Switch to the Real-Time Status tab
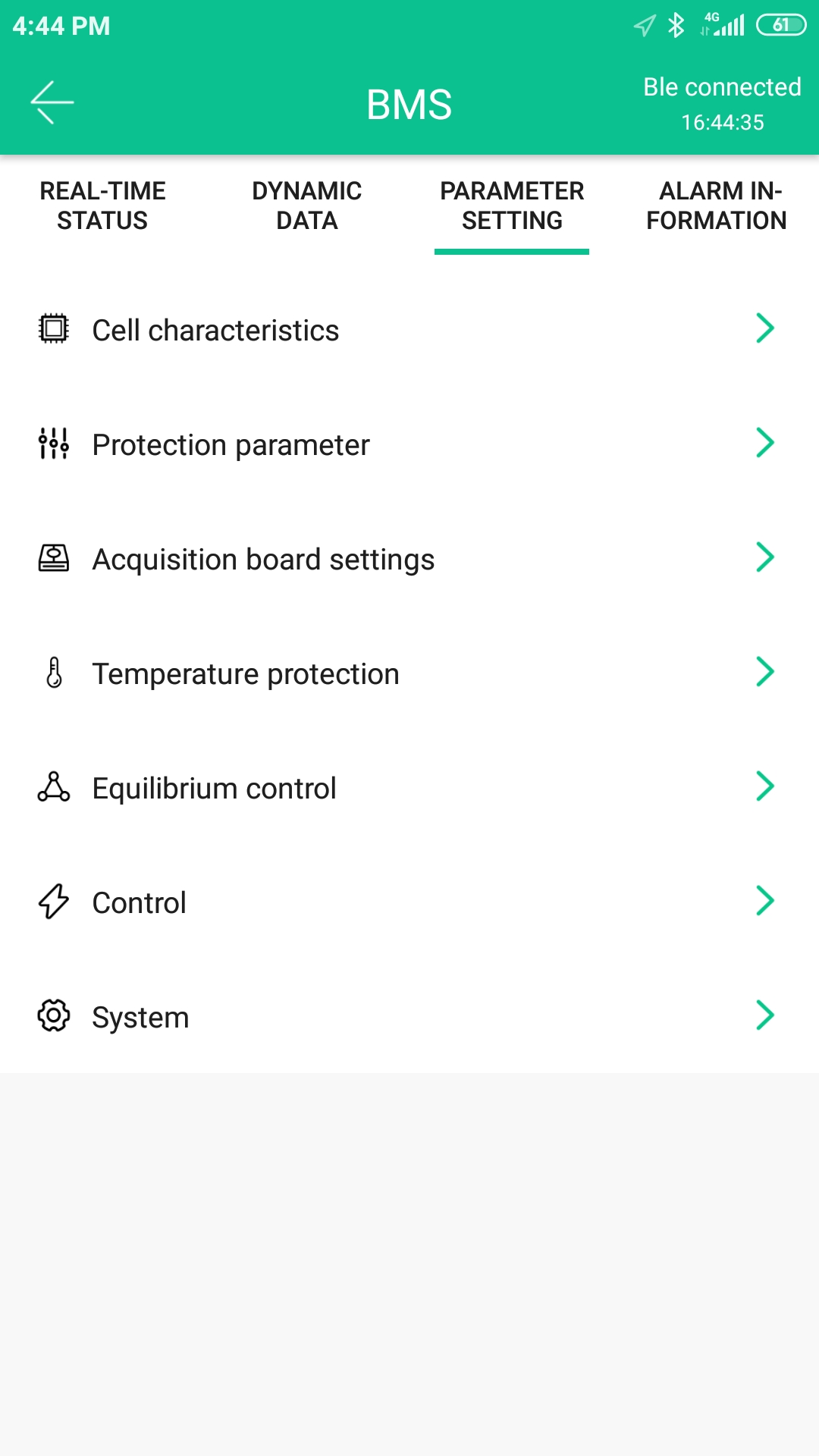This screenshot has height=1456, width=819. pyautogui.click(x=102, y=206)
